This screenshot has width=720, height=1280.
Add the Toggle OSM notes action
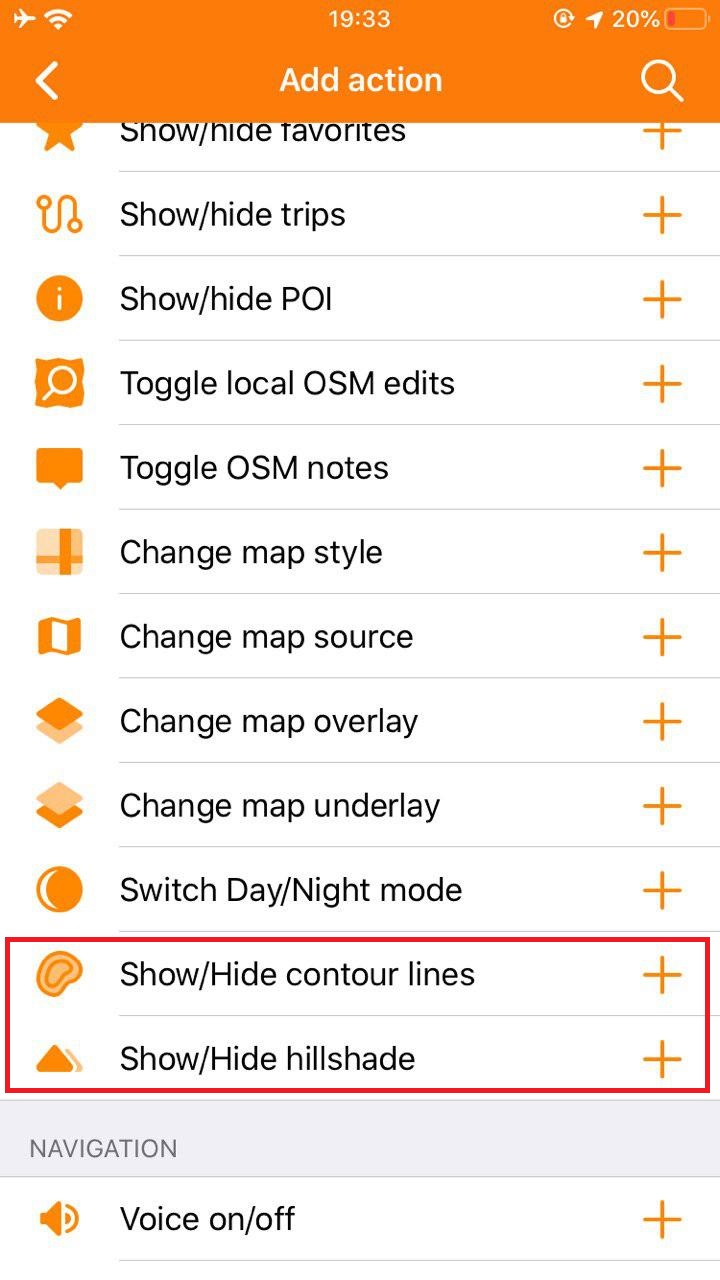pos(661,468)
